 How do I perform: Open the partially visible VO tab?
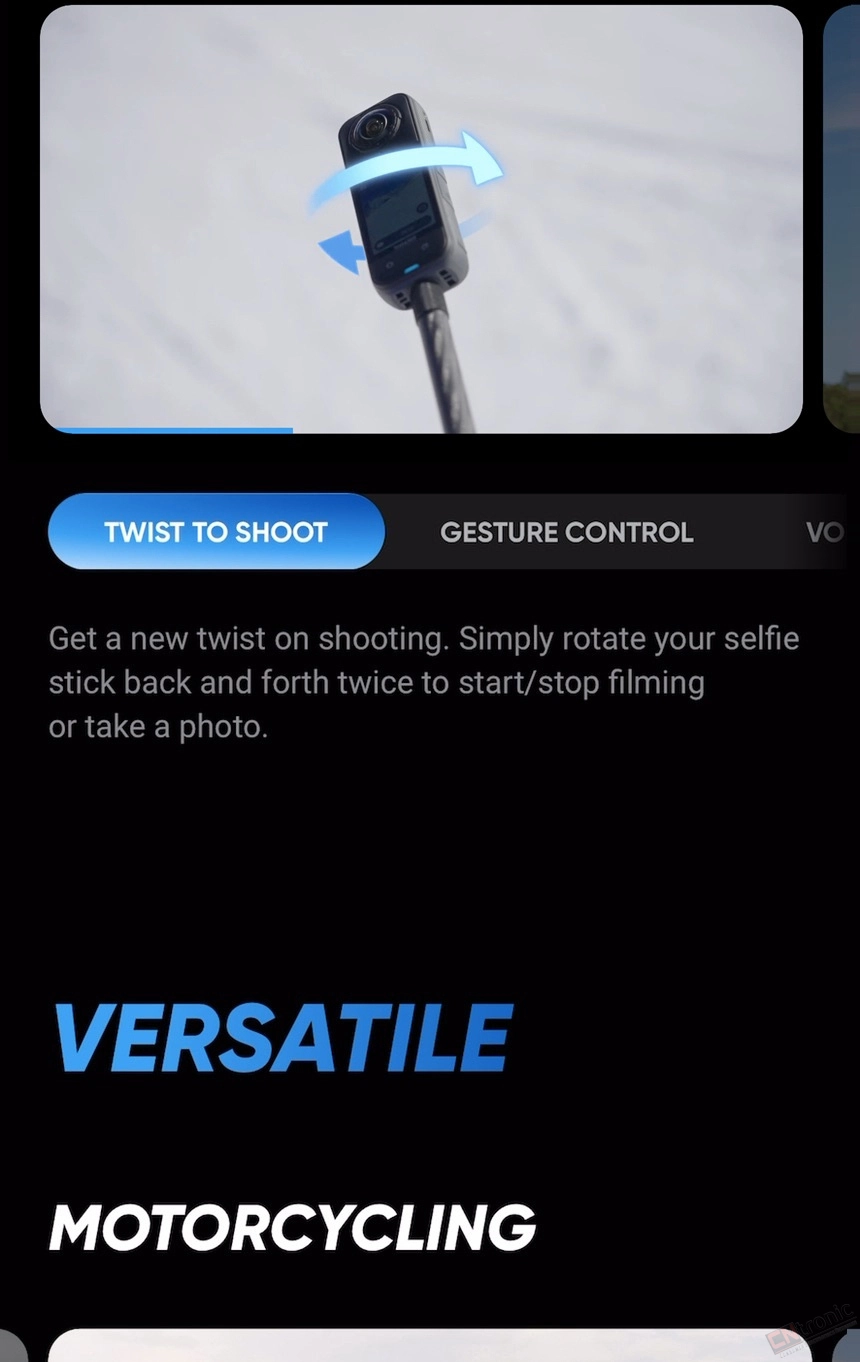click(x=825, y=532)
